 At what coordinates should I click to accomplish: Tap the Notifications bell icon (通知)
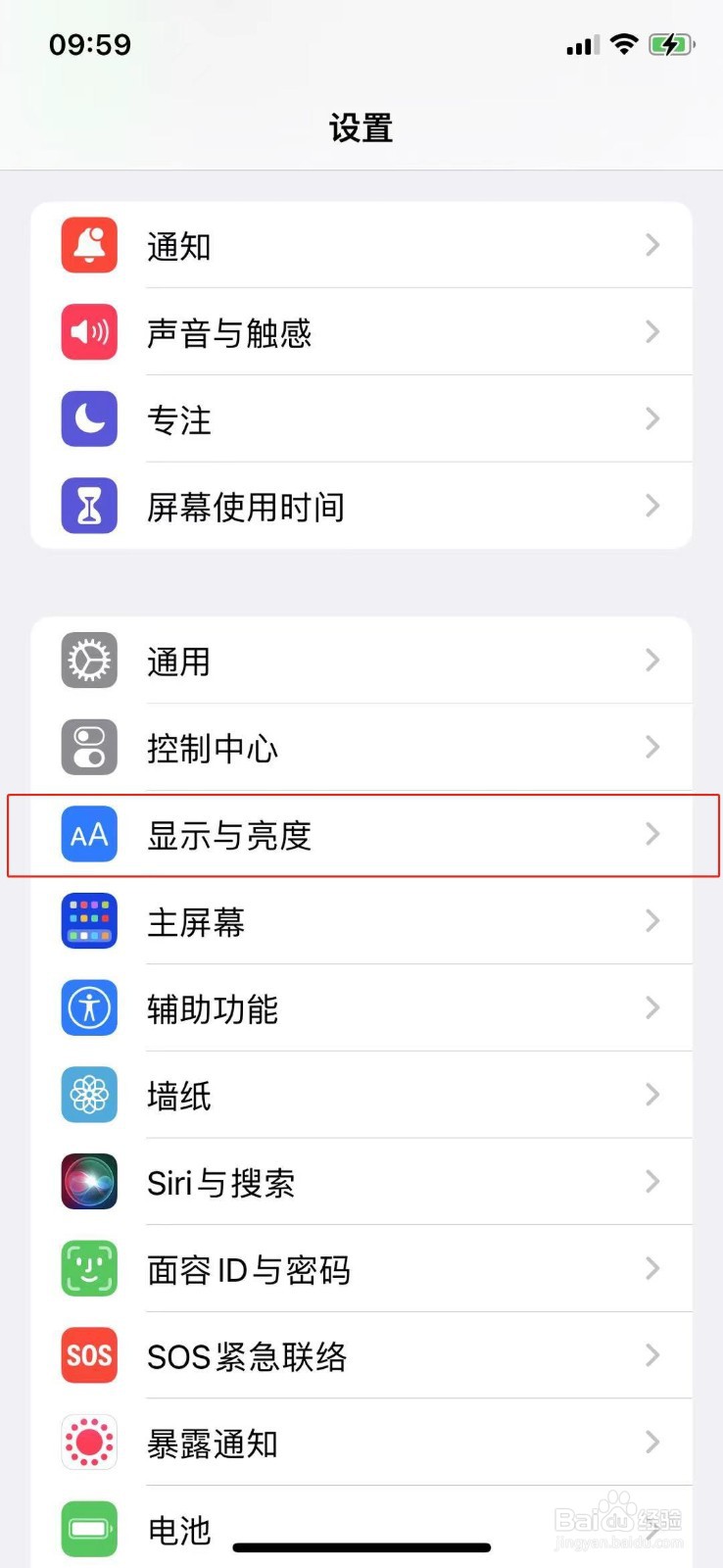pos(88,245)
